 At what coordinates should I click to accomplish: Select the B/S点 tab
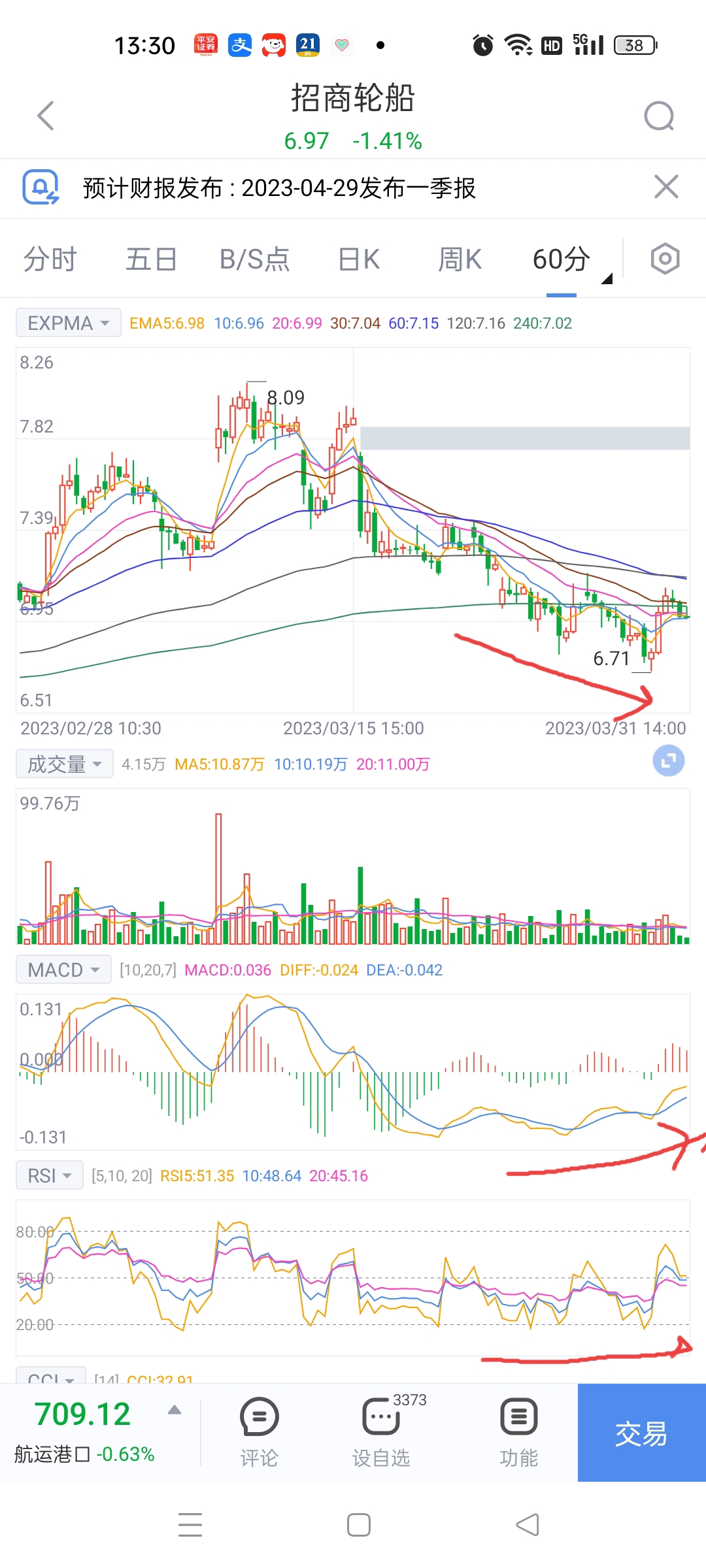(x=254, y=259)
